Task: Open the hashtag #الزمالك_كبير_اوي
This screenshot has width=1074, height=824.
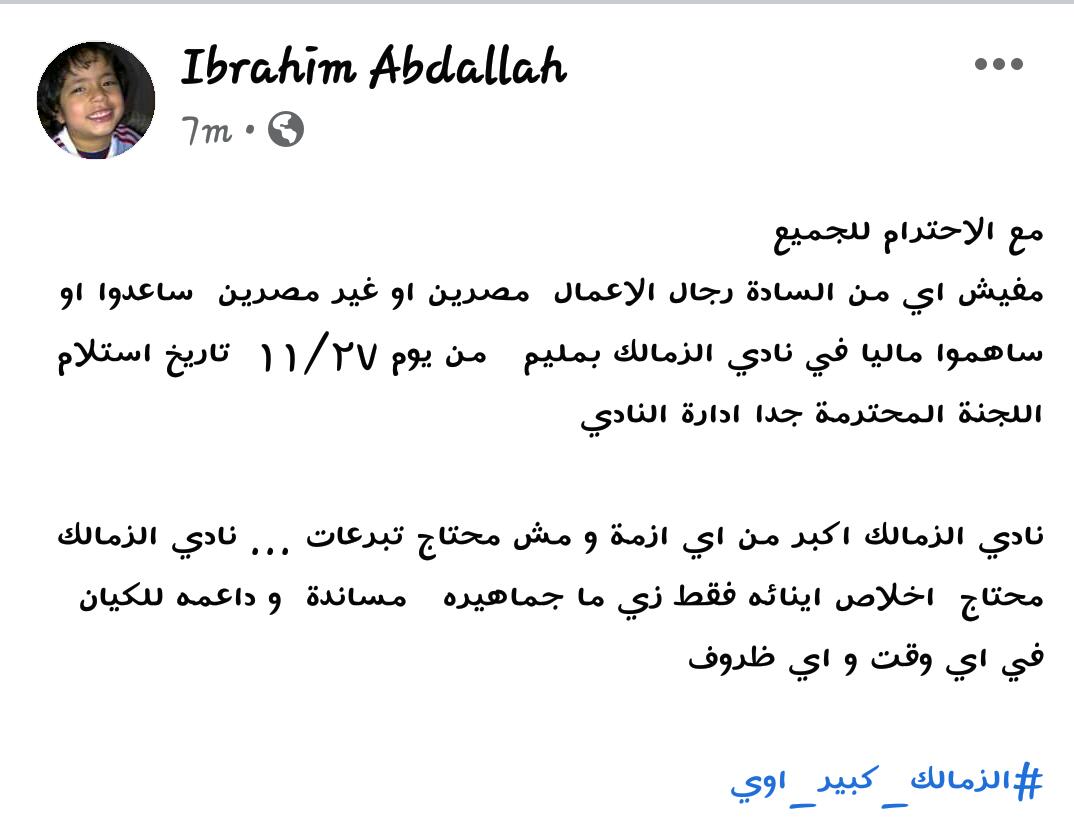Action: pos(886,782)
